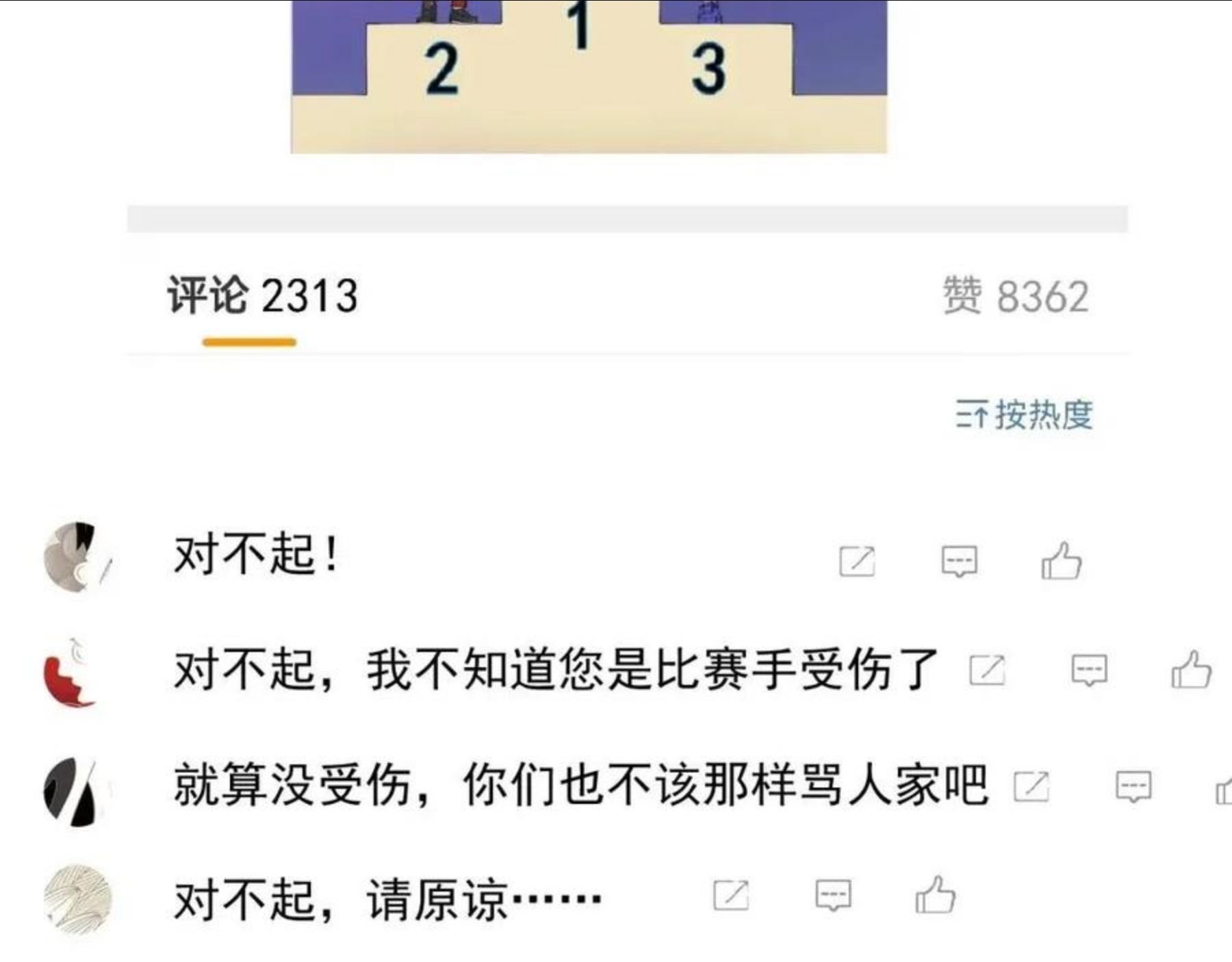This screenshot has width=1232, height=962.
Task: Visit the profile beside 对不起,请原谅
Action: (77, 899)
